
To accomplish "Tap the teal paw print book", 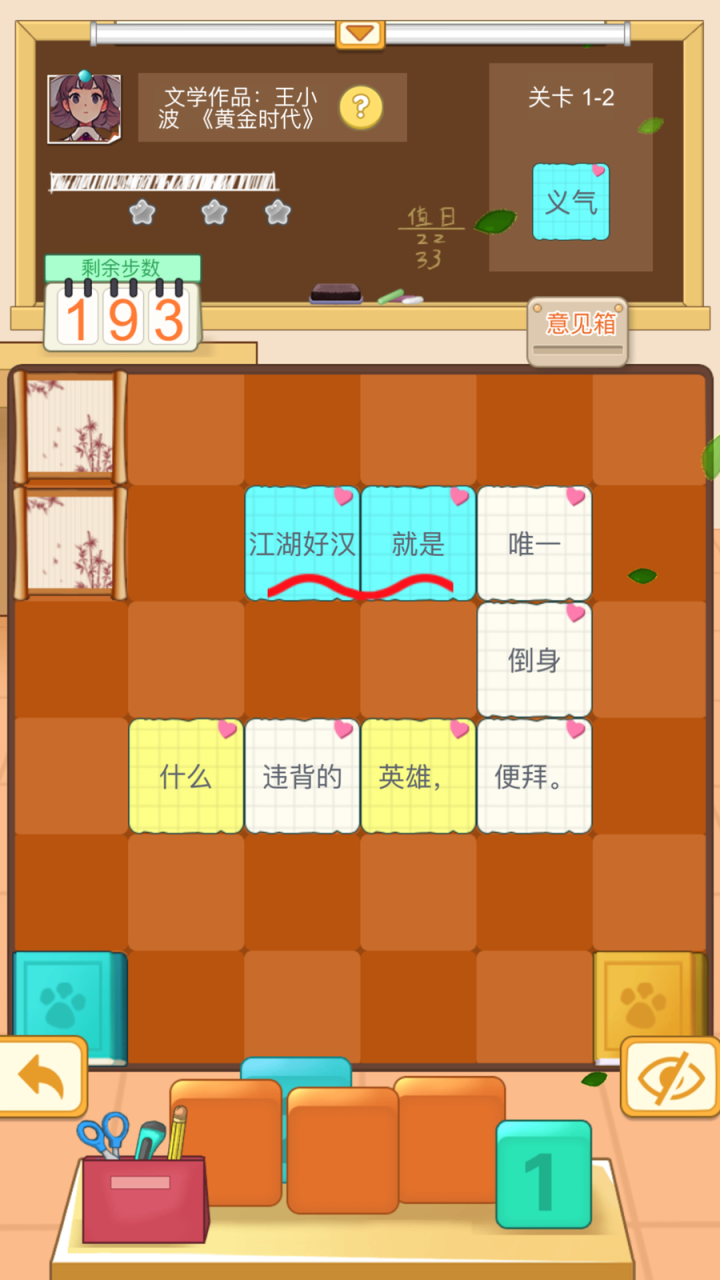I will pyautogui.click(x=67, y=1005).
